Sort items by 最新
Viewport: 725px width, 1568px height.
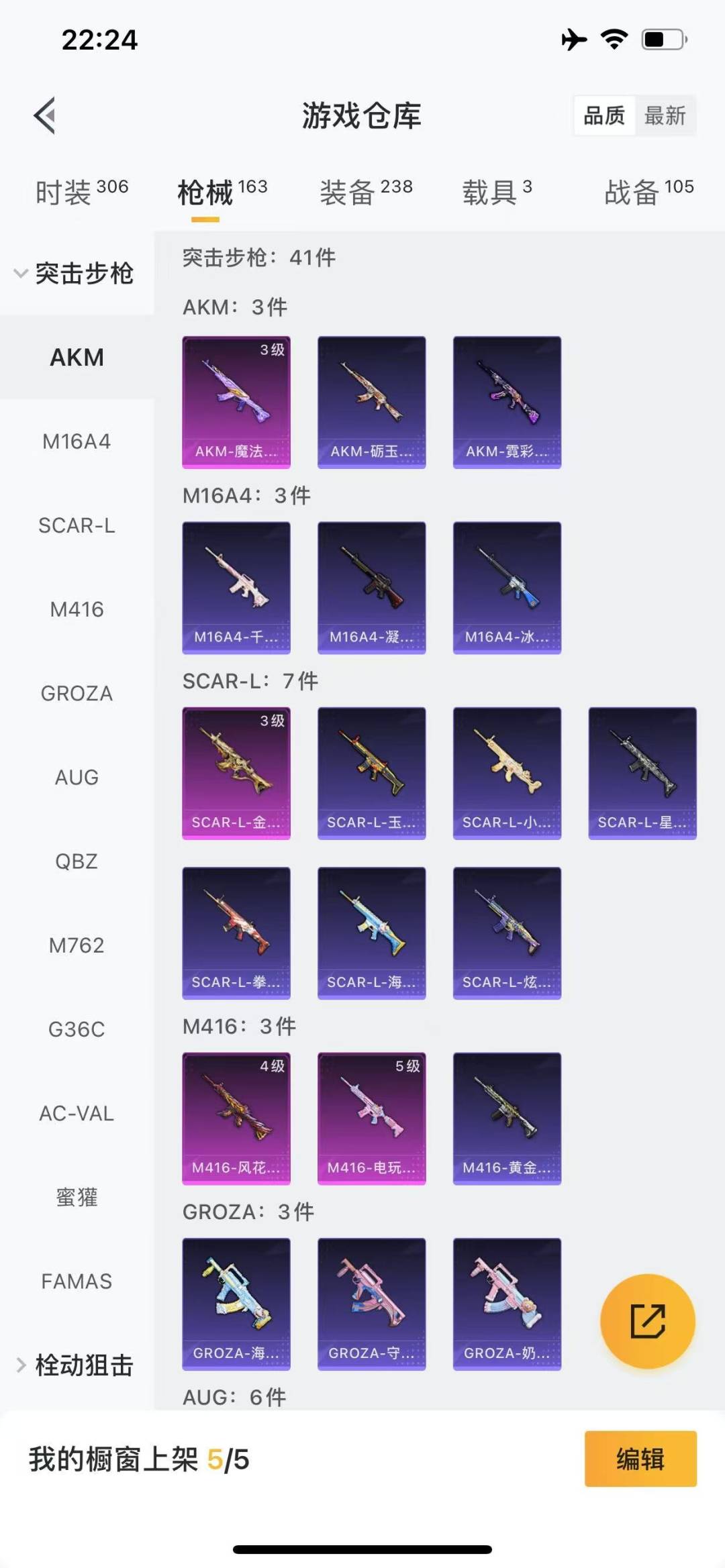click(665, 116)
